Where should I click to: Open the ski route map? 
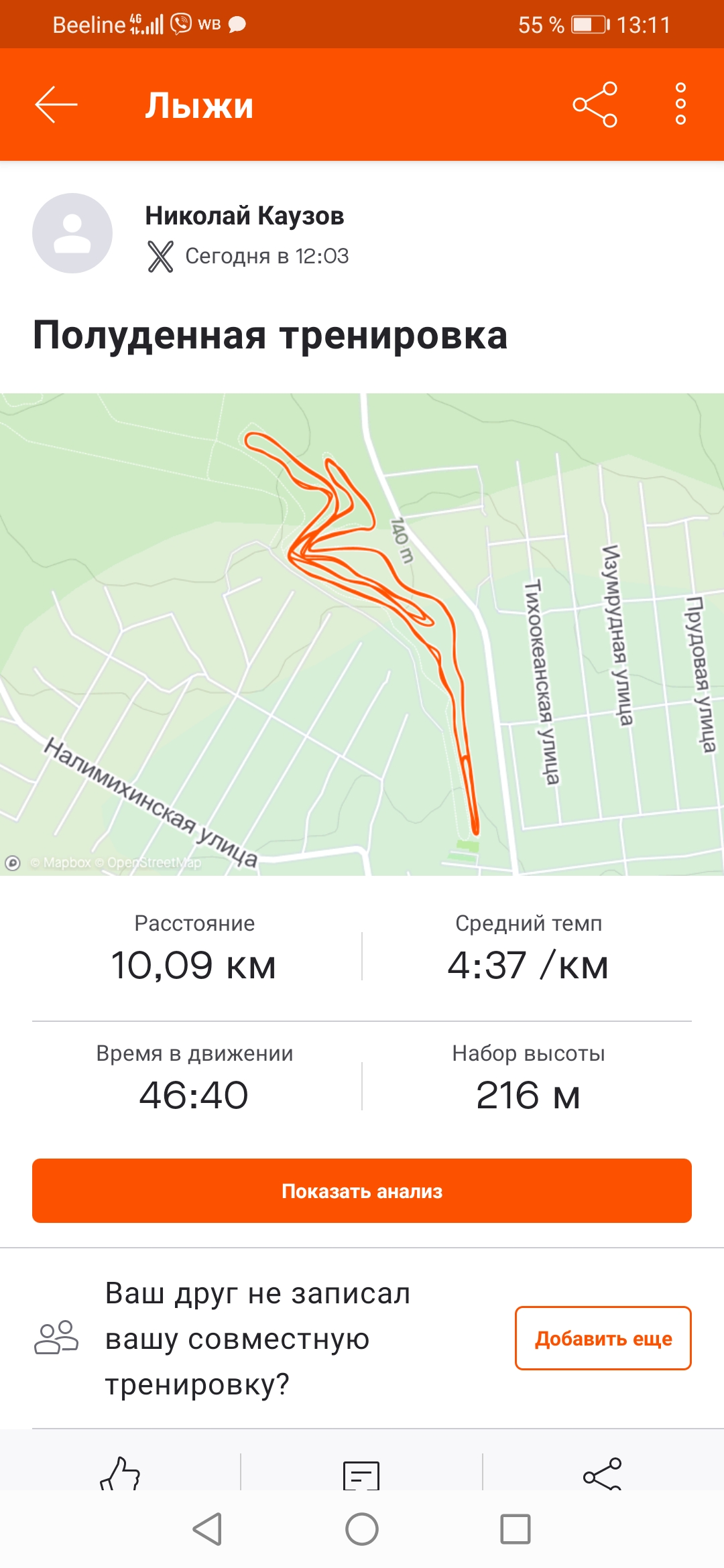(362, 633)
